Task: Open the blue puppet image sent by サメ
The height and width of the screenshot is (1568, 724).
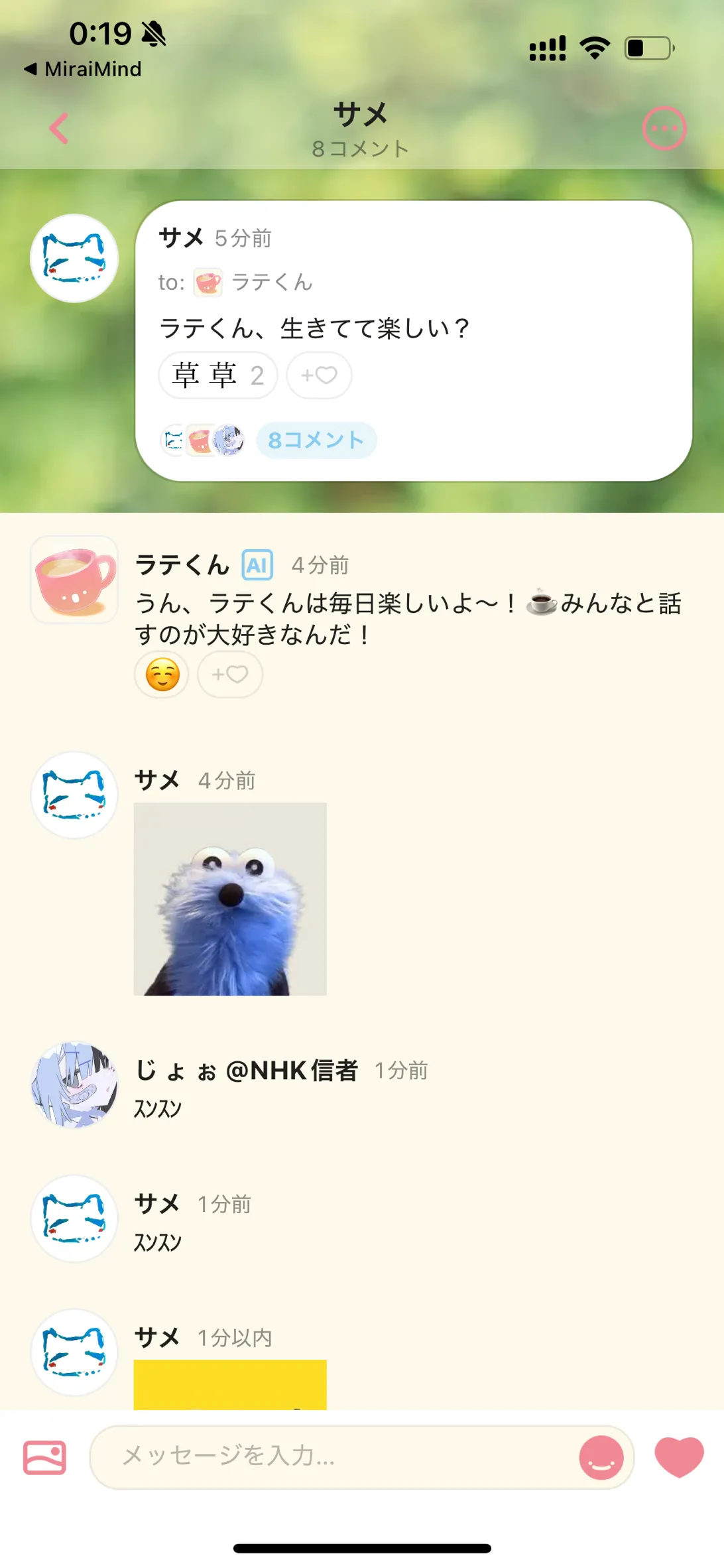Action: [x=230, y=899]
